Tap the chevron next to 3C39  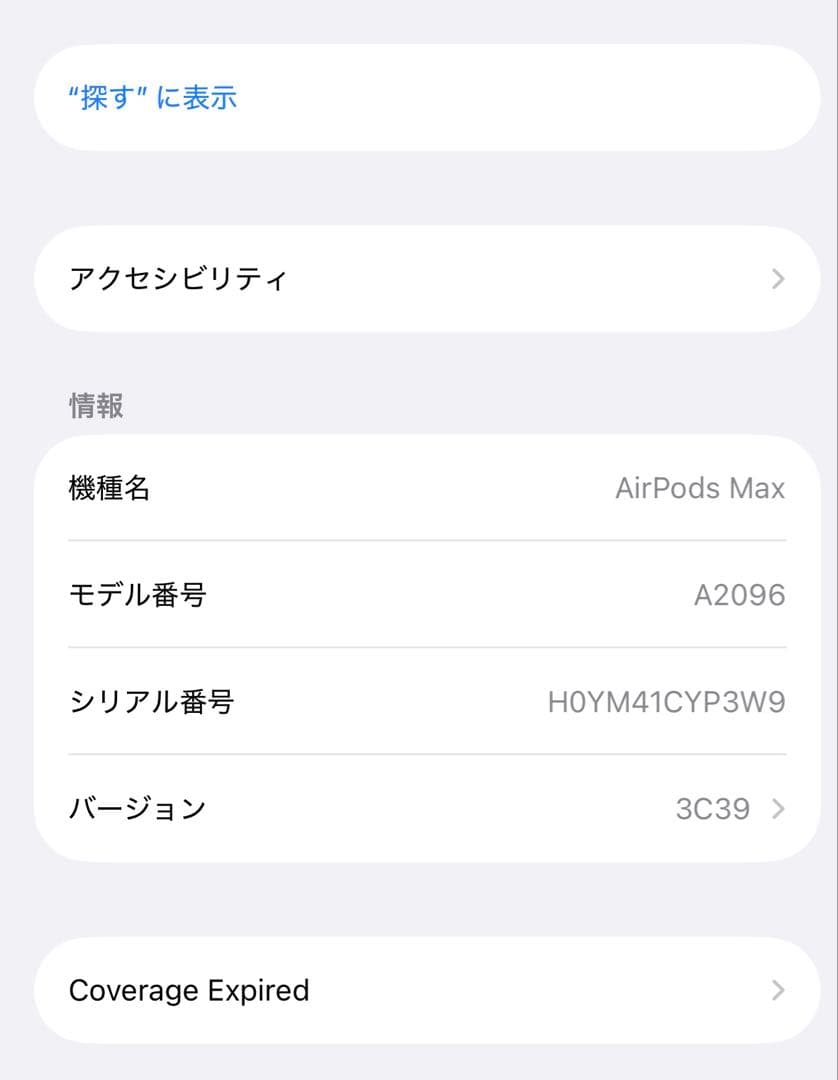pos(778,808)
